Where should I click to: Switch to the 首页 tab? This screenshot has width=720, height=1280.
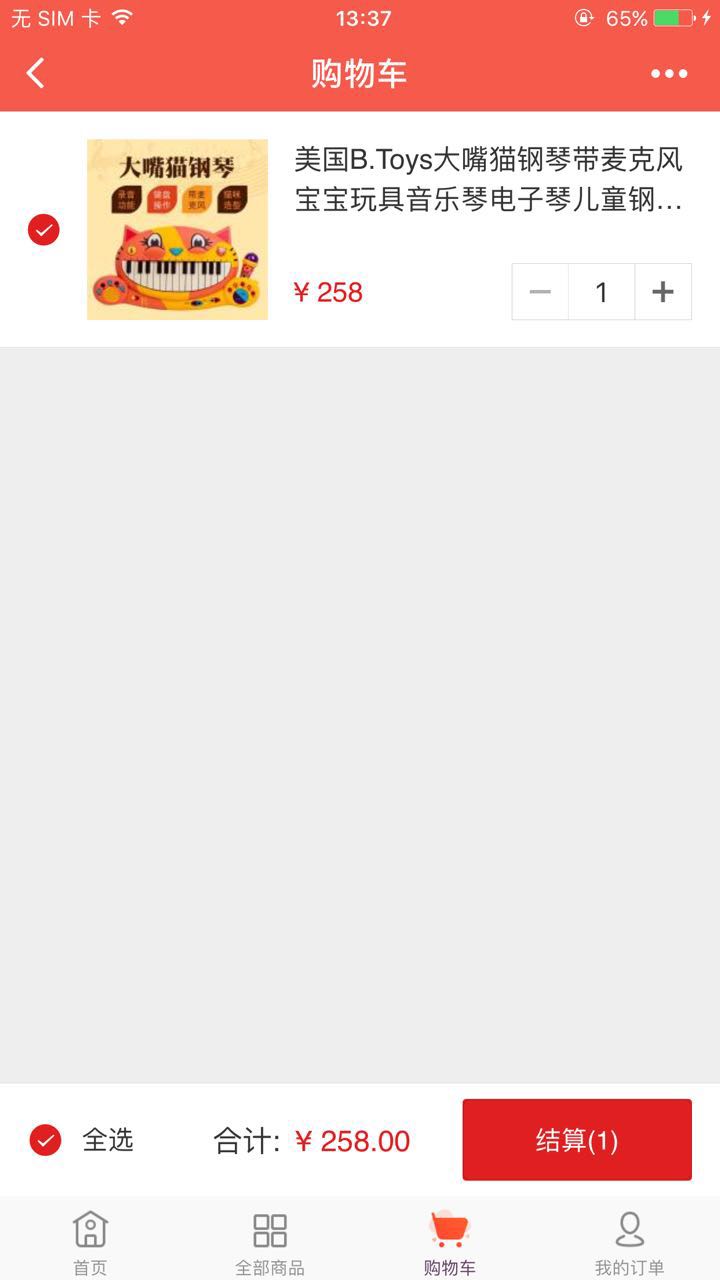pyautogui.click(x=90, y=1241)
